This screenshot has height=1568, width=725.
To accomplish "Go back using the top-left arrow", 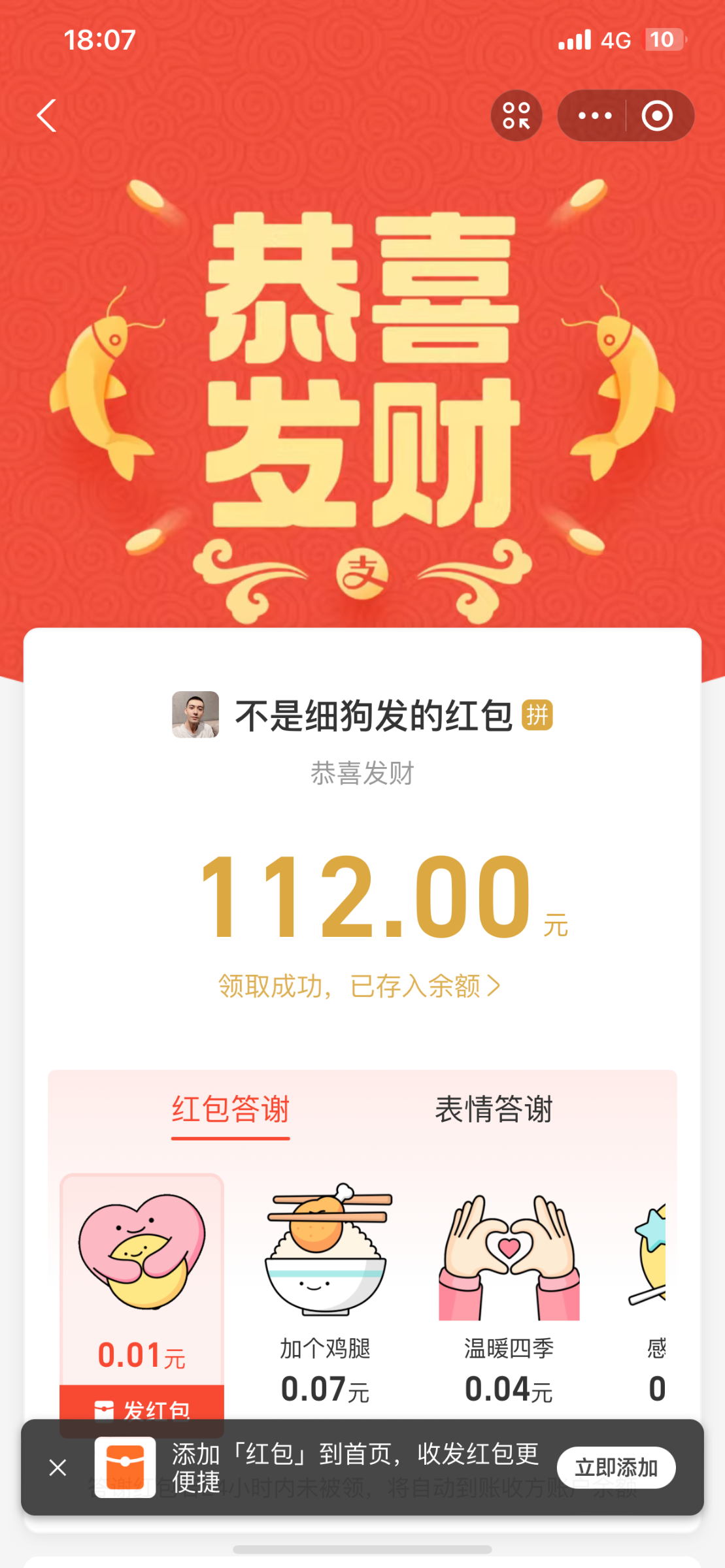I will [46, 116].
